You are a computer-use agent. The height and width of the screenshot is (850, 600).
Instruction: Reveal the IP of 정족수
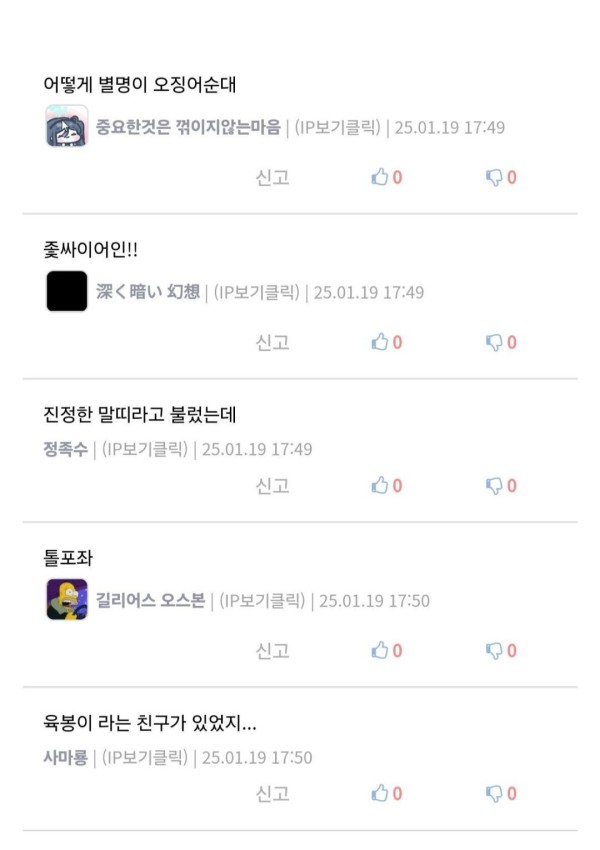pyautogui.click(x=146, y=450)
